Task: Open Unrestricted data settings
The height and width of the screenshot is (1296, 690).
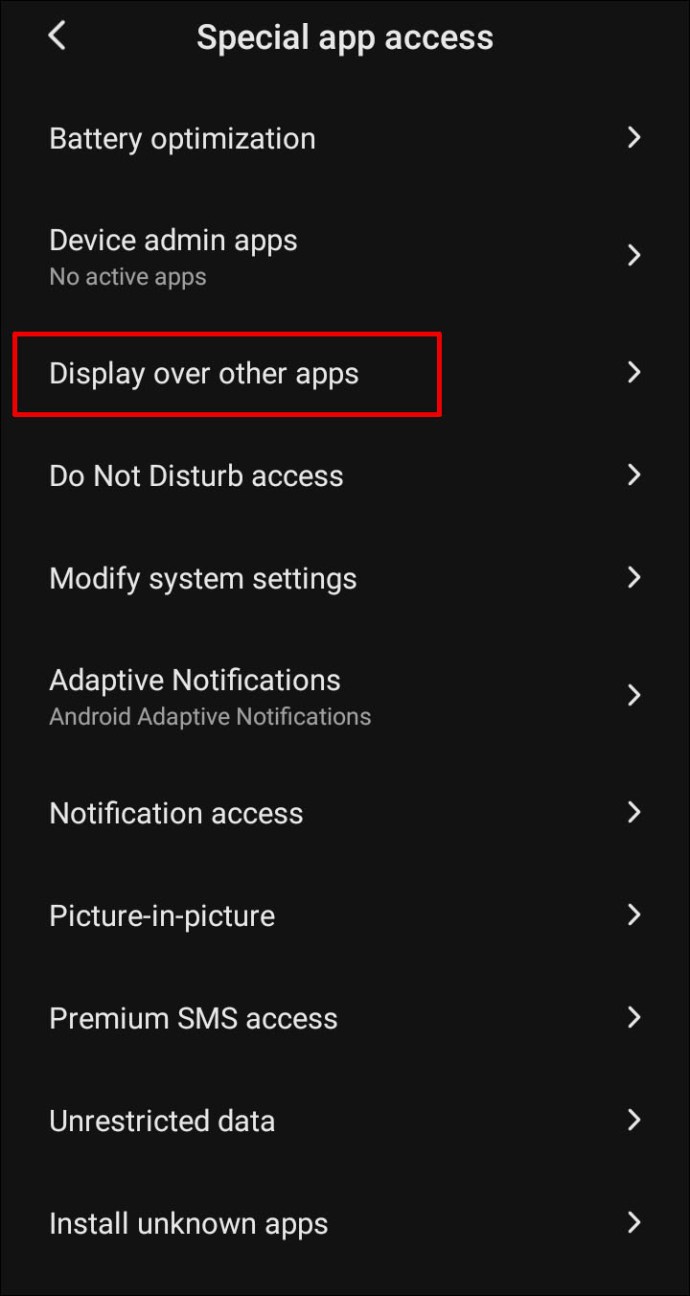Action: (x=162, y=1121)
